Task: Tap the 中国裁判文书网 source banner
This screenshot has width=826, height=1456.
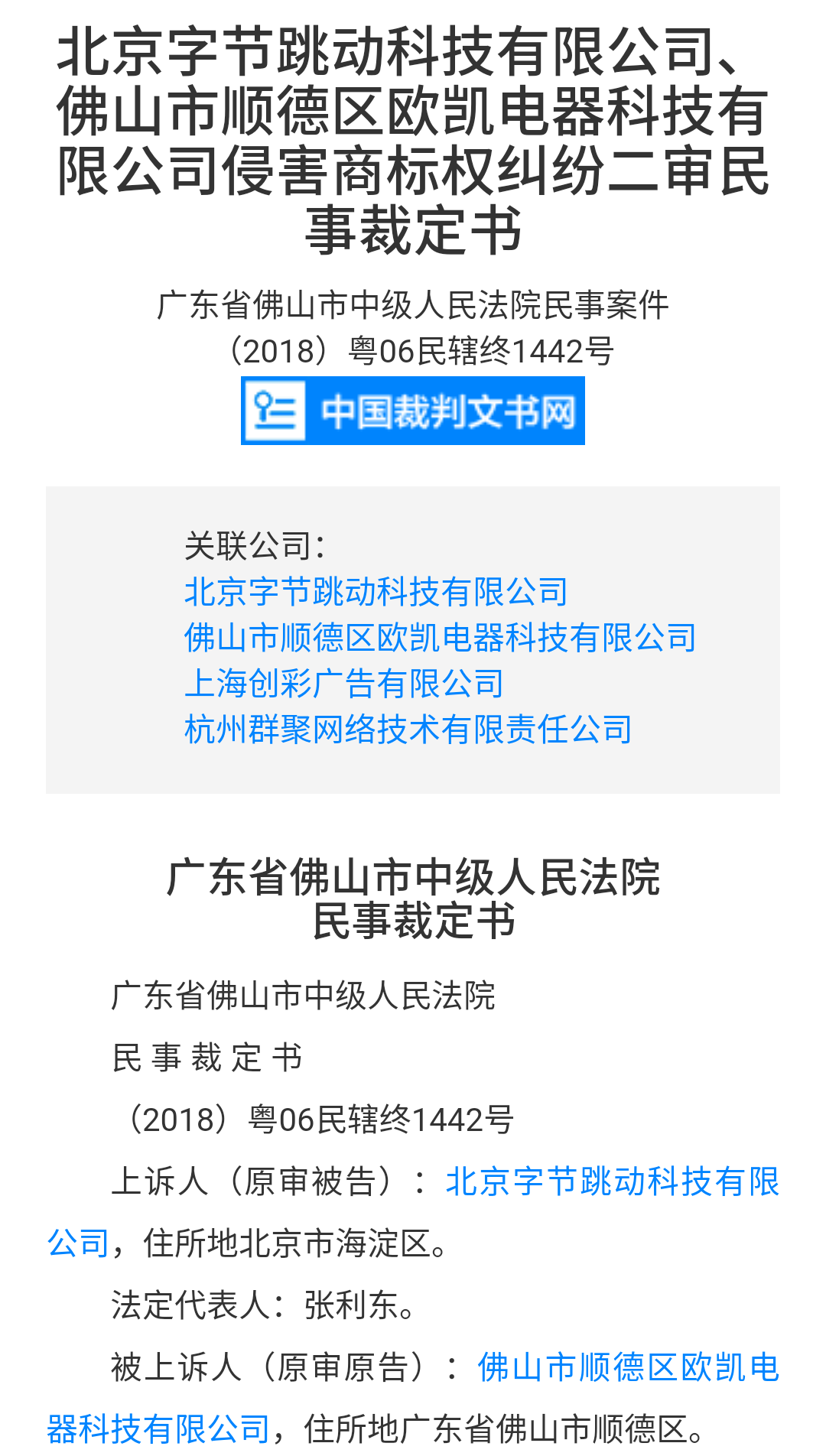Action: point(412,411)
